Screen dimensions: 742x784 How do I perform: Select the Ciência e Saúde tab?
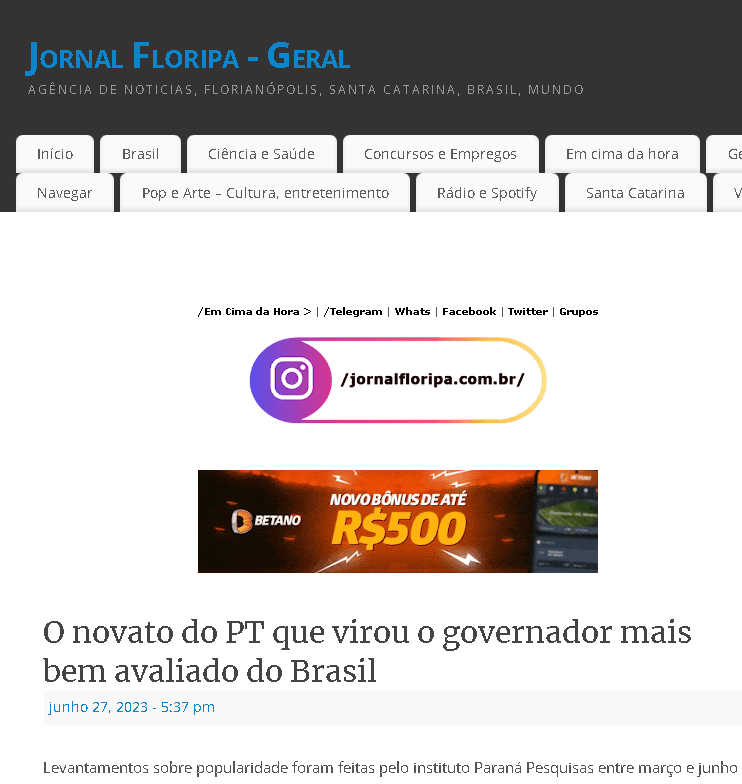(x=261, y=154)
